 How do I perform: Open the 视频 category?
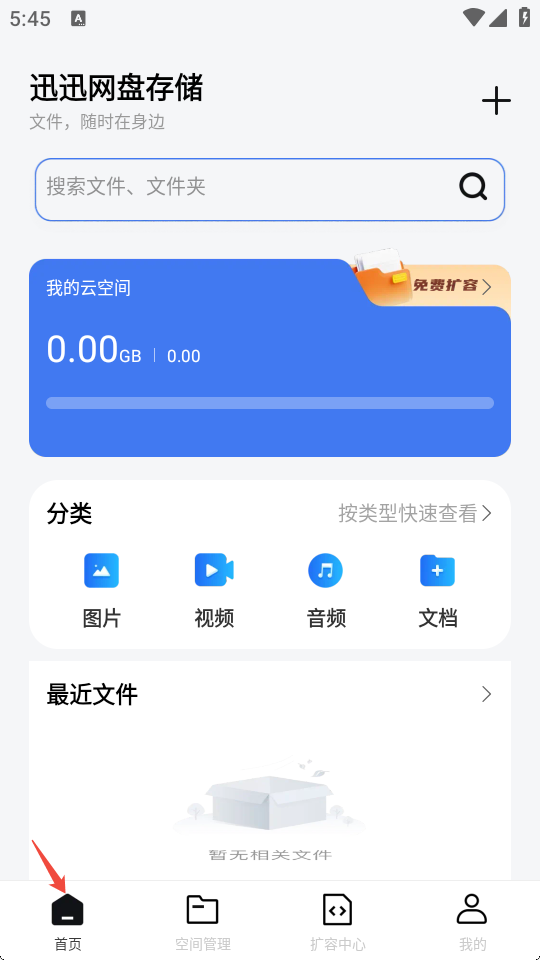[x=214, y=591]
